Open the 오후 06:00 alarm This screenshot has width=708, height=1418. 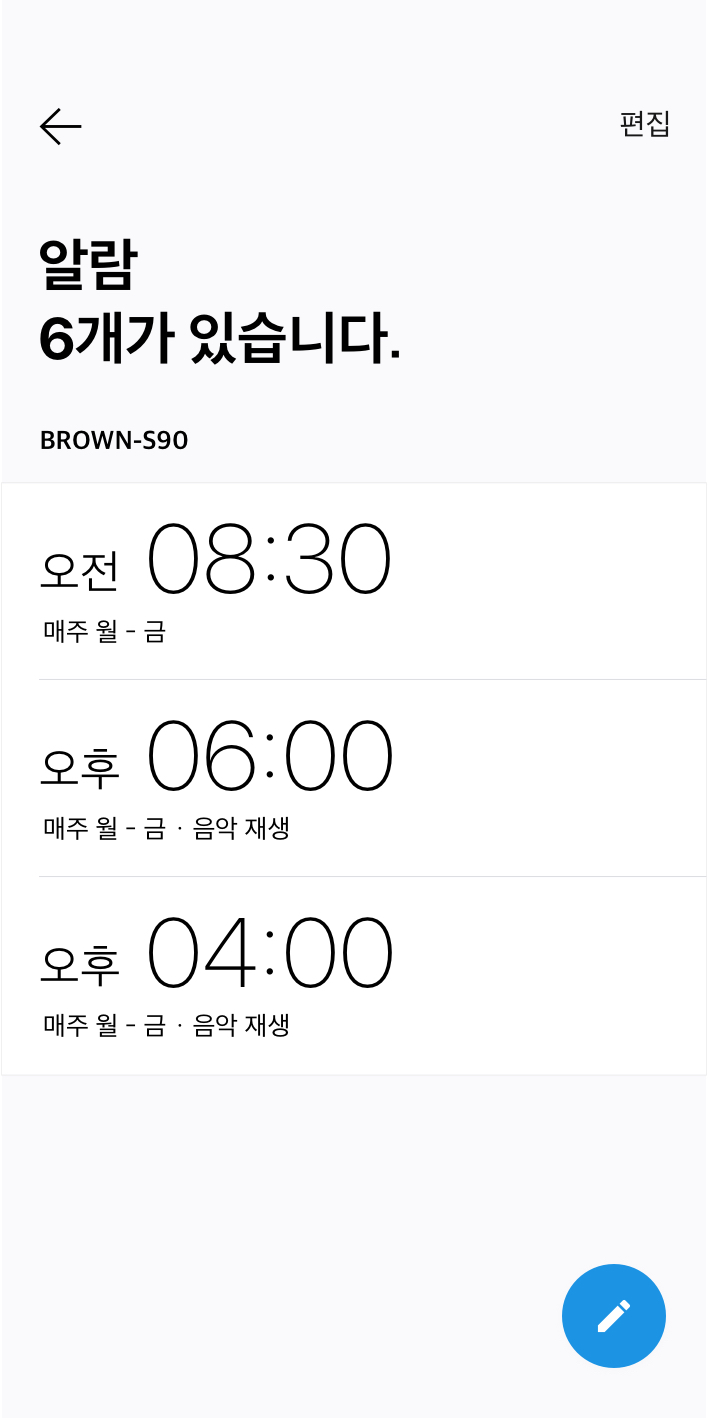pyautogui.click(x=354, y=778)
